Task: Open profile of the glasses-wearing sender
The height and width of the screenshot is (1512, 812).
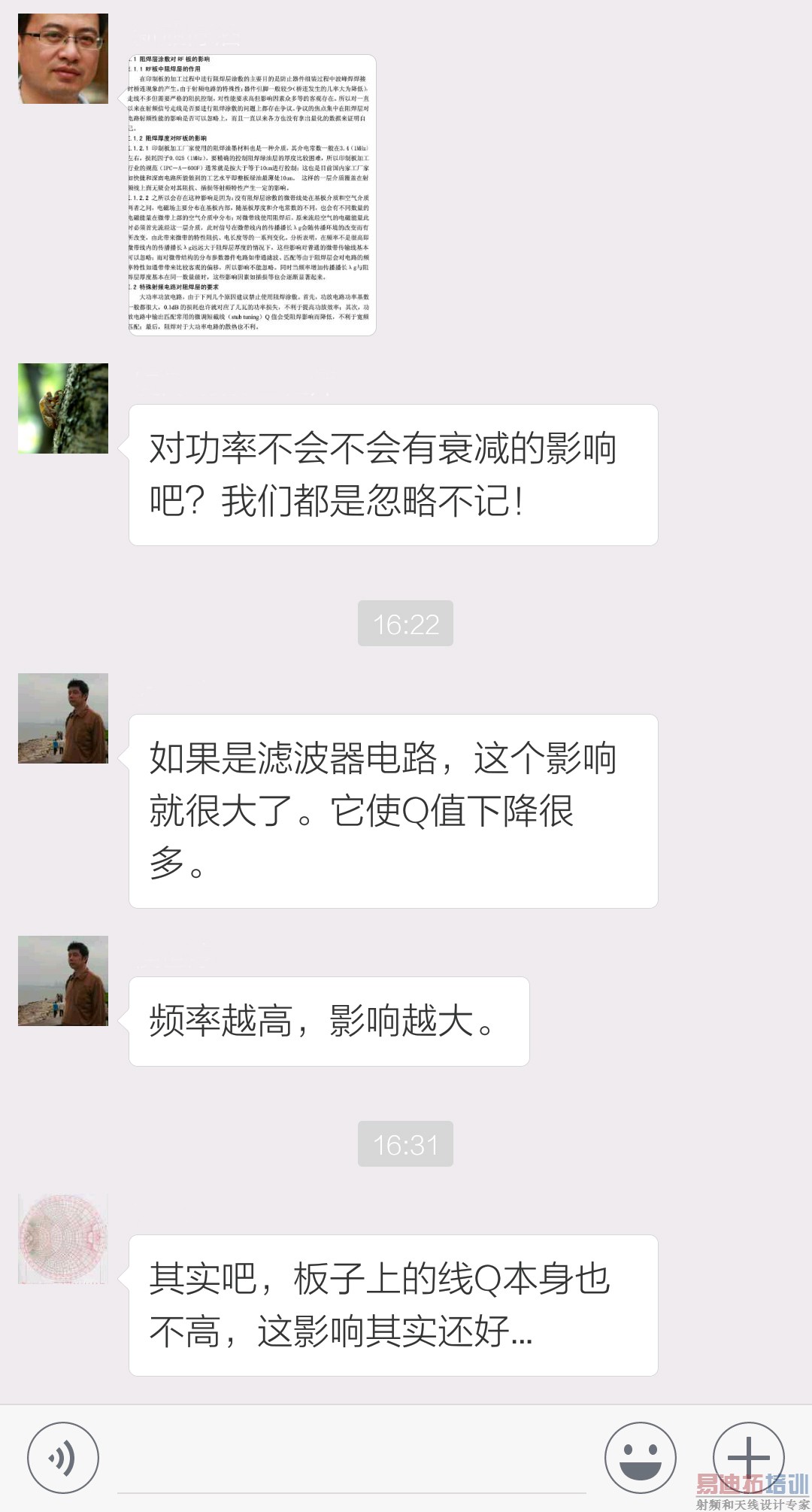Action: click(x=63, y=59)
